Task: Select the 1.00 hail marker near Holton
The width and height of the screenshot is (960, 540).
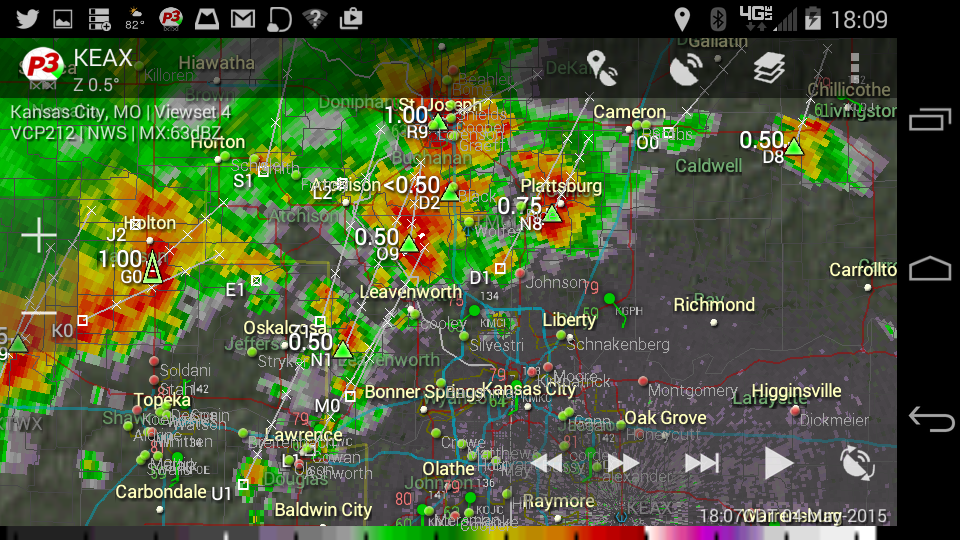Action: 152,269
